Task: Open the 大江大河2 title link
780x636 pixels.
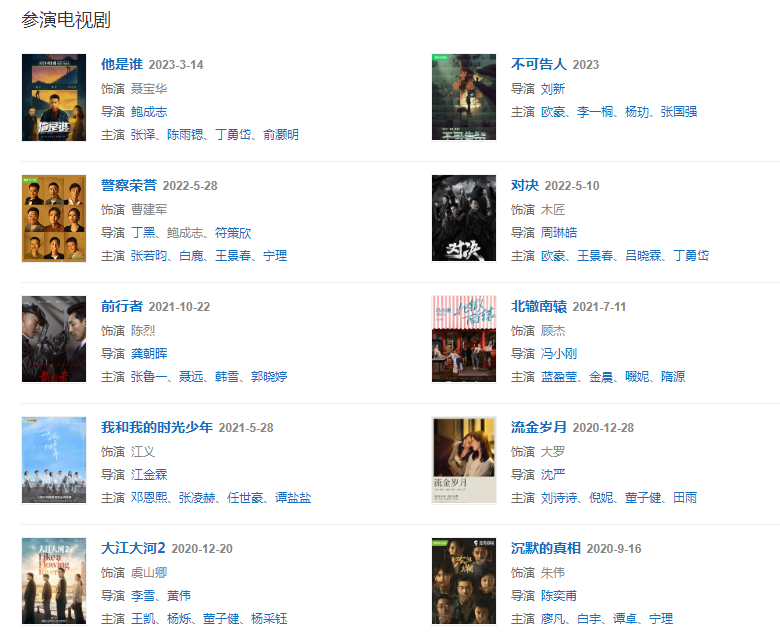Action: click(x=133, y=548)
